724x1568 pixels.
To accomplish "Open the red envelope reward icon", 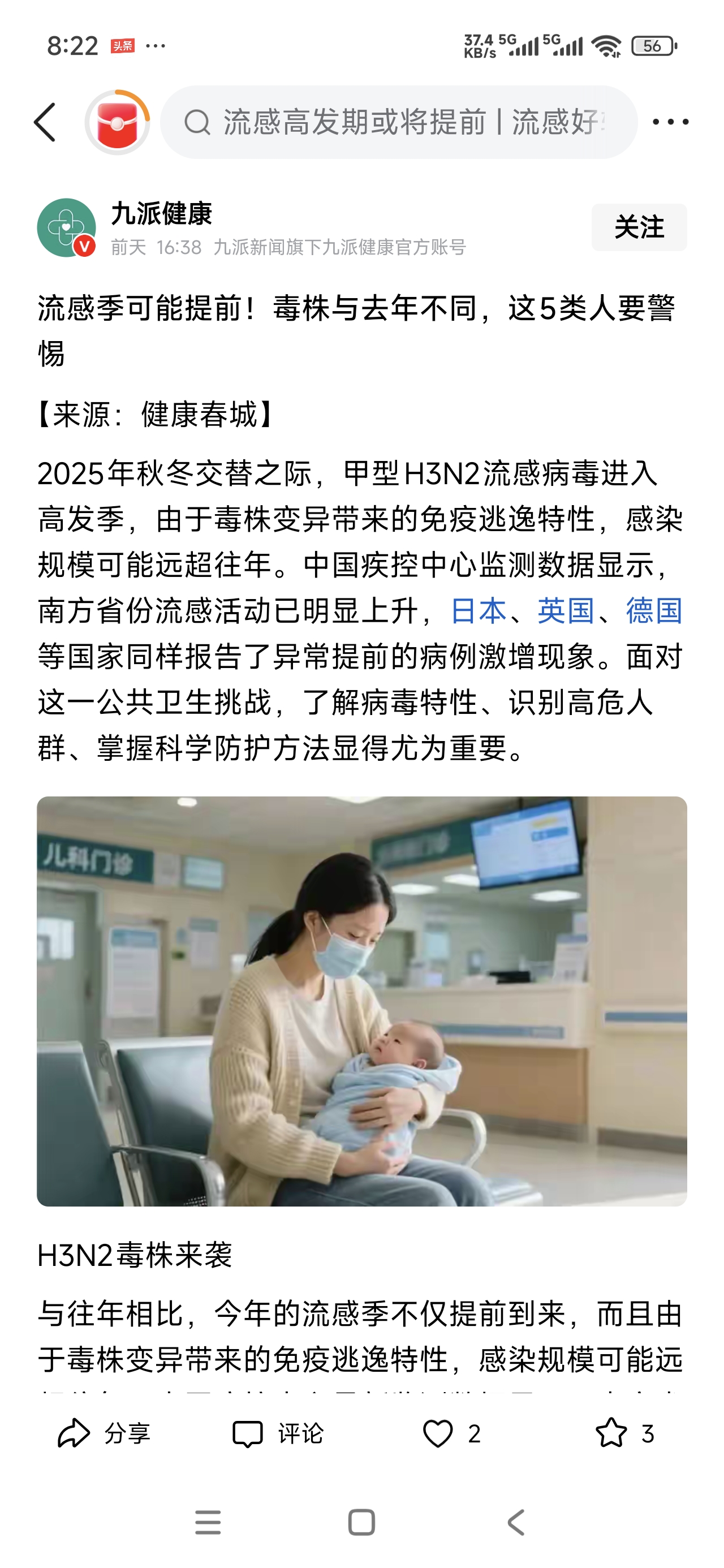I will pyautogui.click(x=117, y=122).
